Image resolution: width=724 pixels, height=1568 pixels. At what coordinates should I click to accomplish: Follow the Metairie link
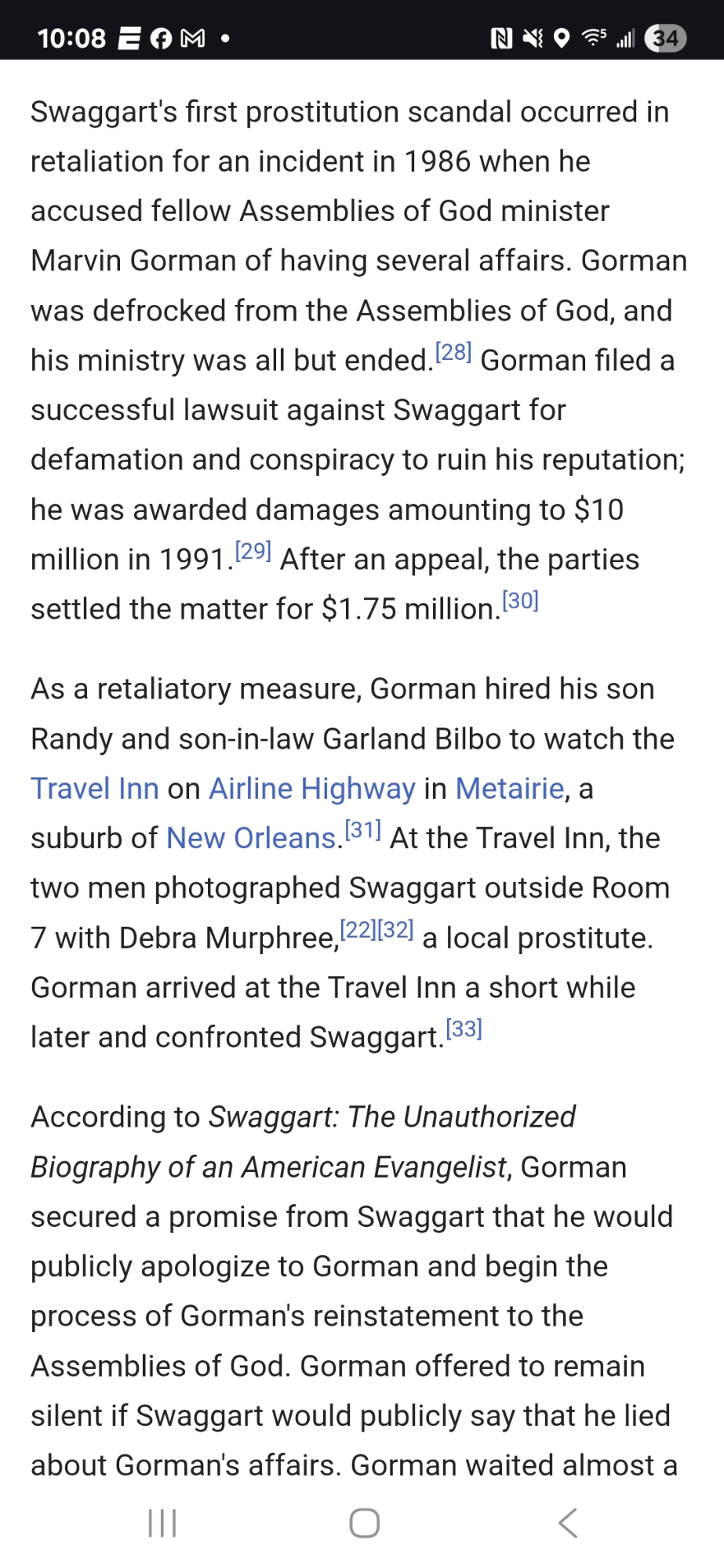pos(509,789)
